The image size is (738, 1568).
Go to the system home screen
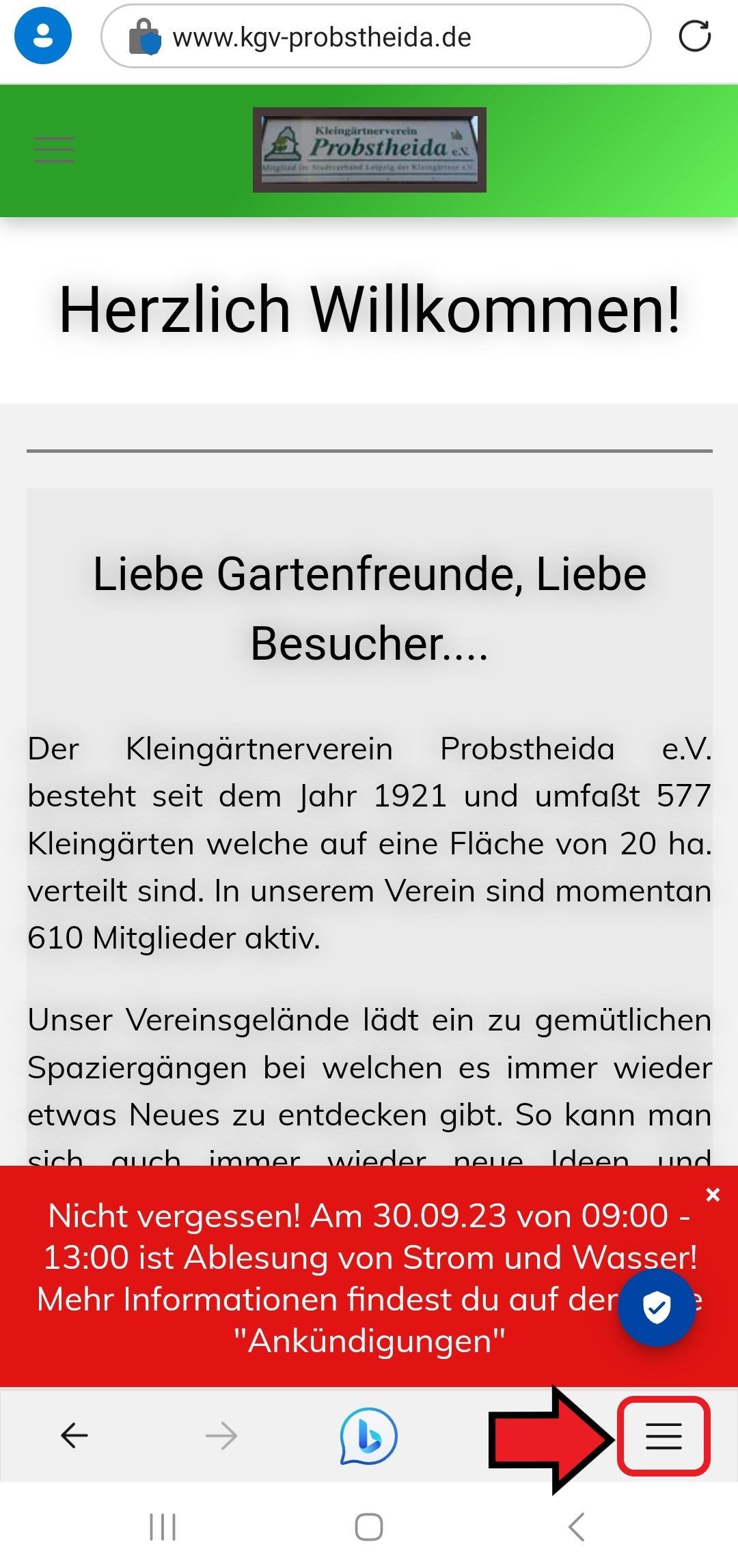[x=369, y=1527]
